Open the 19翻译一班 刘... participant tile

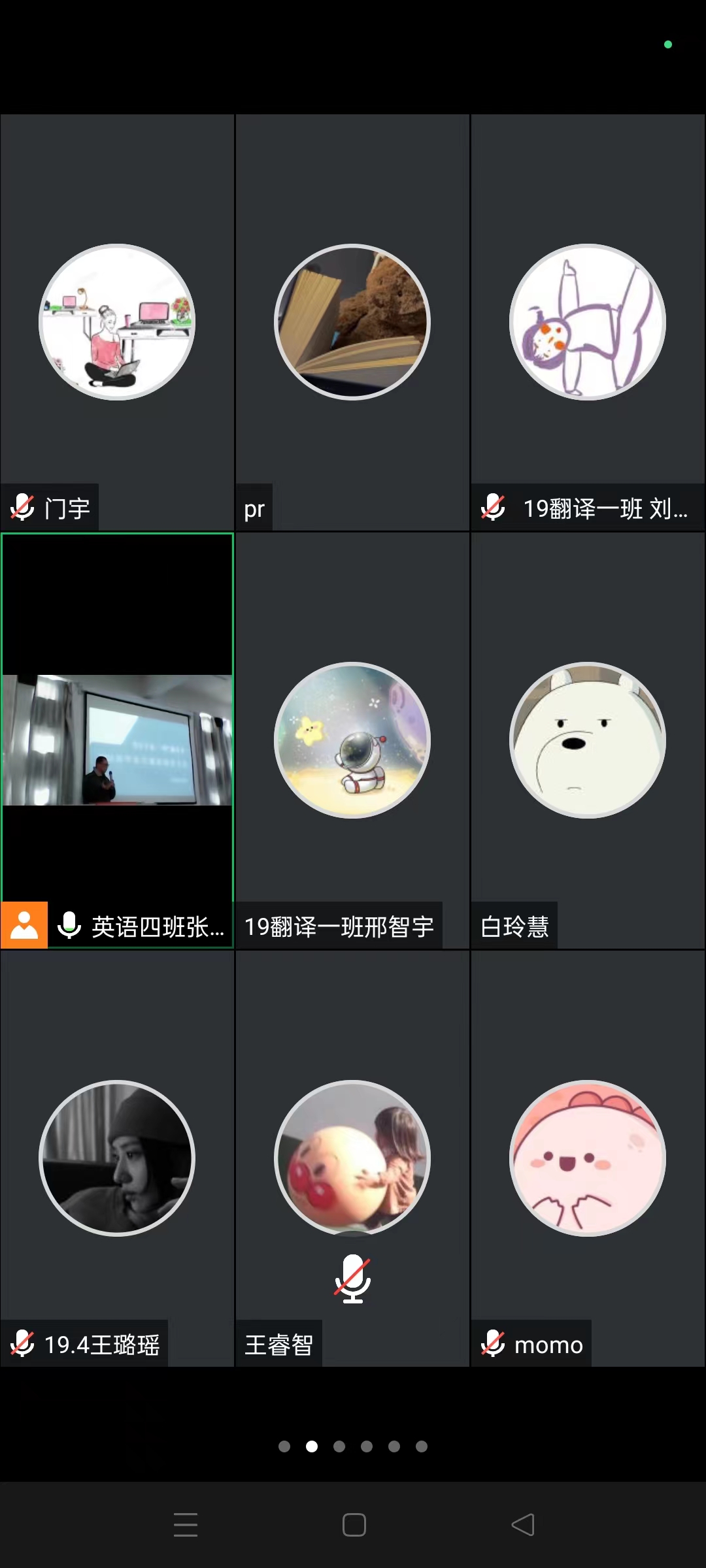click(588, 322)
